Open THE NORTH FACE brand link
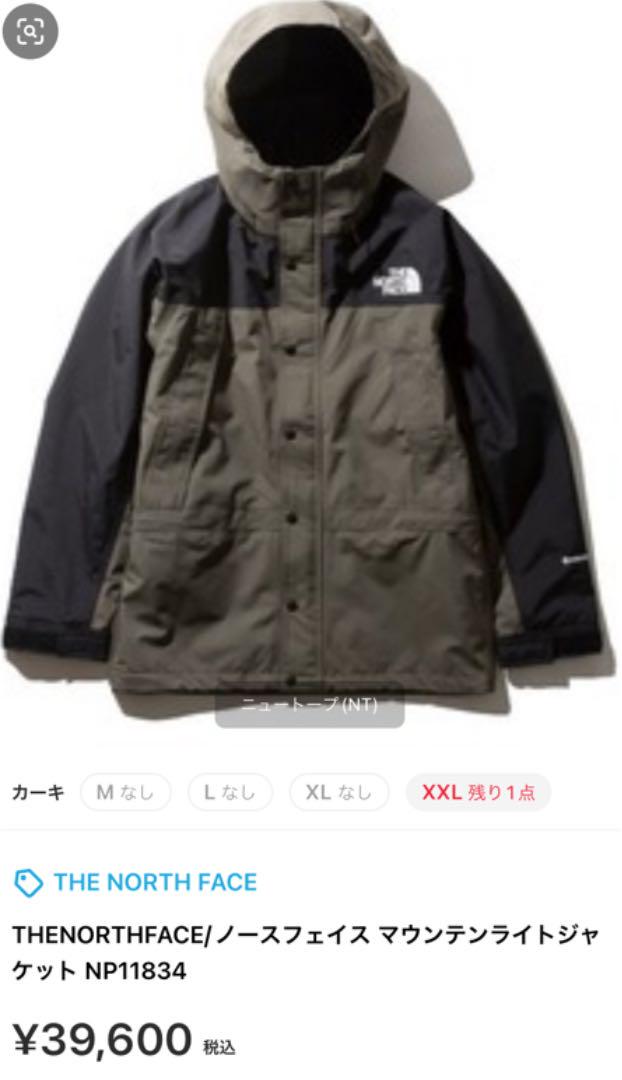622x1080 pixels. pos(154,882)
